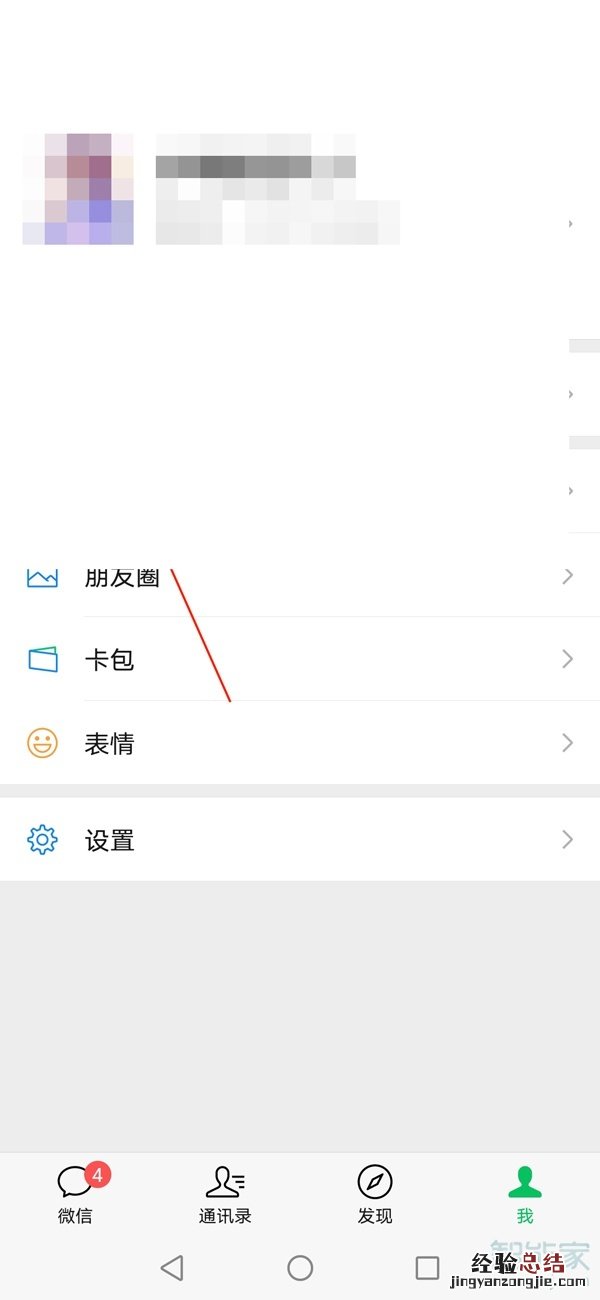
Task: Switch to the 发现 discover tab
Action: pos(375,1195)
